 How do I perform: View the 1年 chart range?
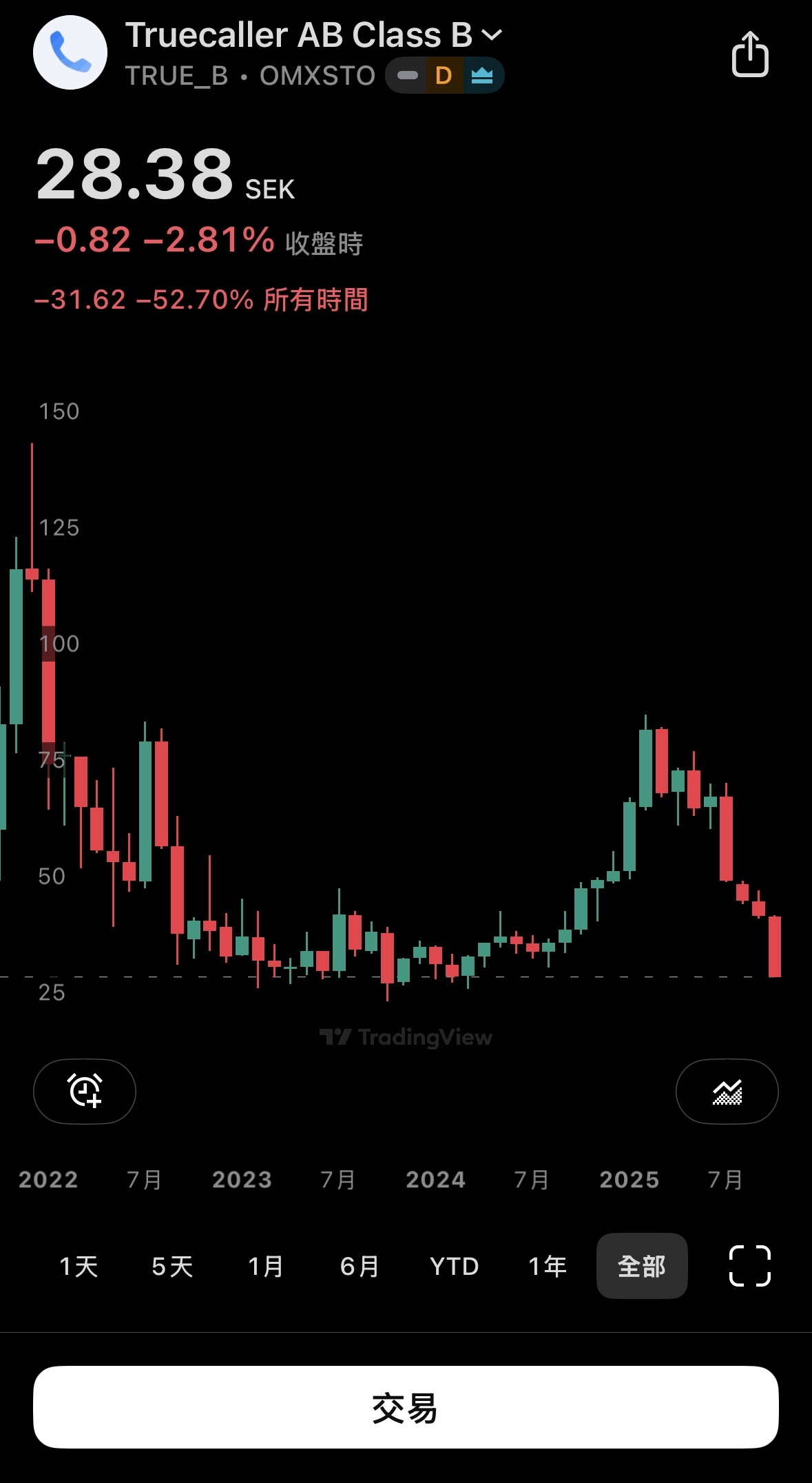click(x=548, y=1266)
